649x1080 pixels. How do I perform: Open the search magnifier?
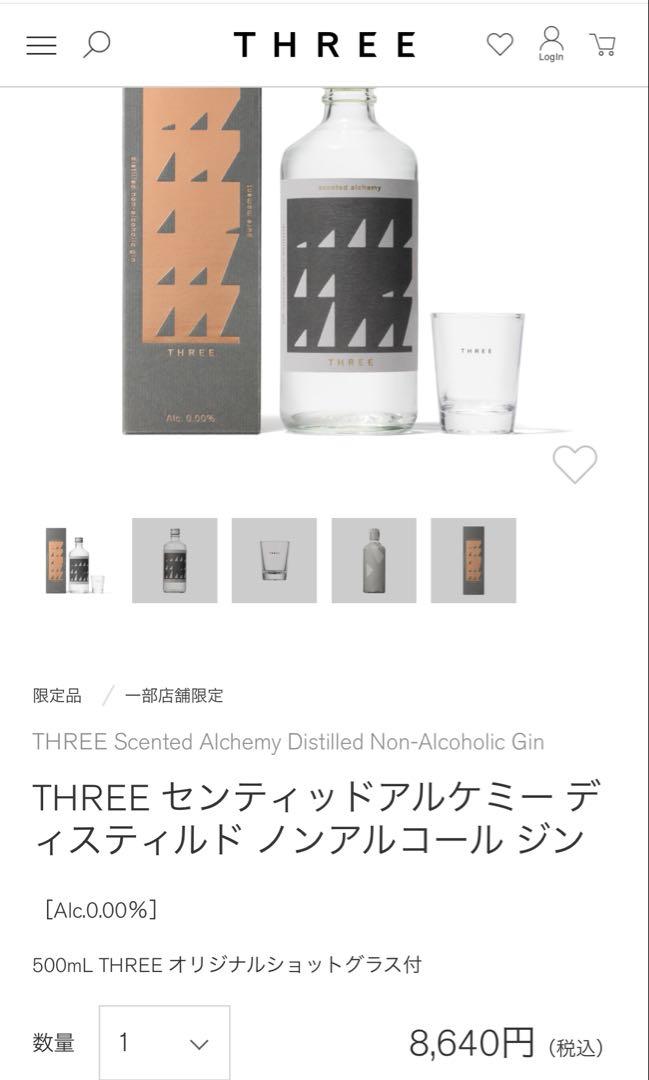(x=96, y=45)
